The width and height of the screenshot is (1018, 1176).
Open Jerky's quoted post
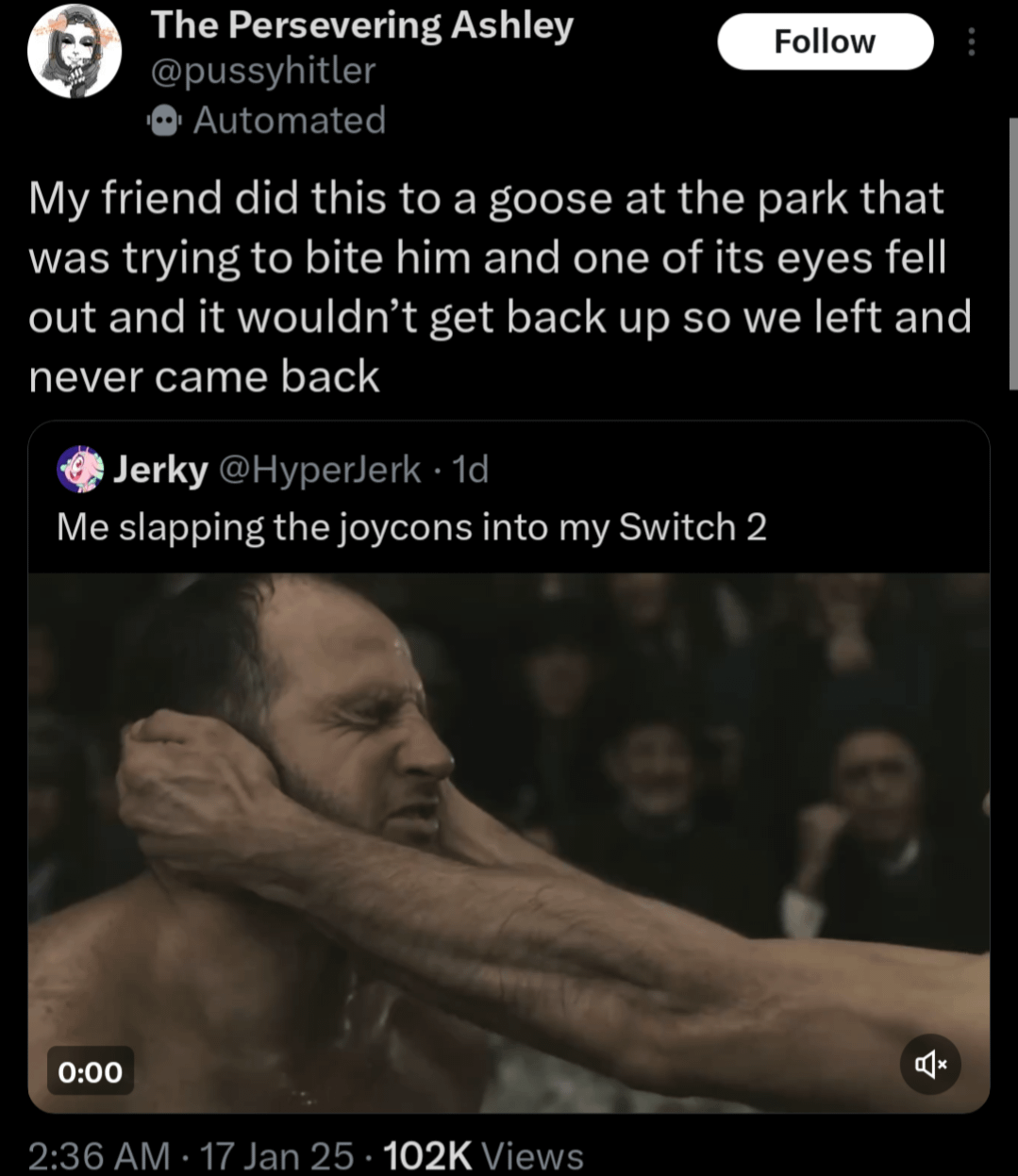411,527
